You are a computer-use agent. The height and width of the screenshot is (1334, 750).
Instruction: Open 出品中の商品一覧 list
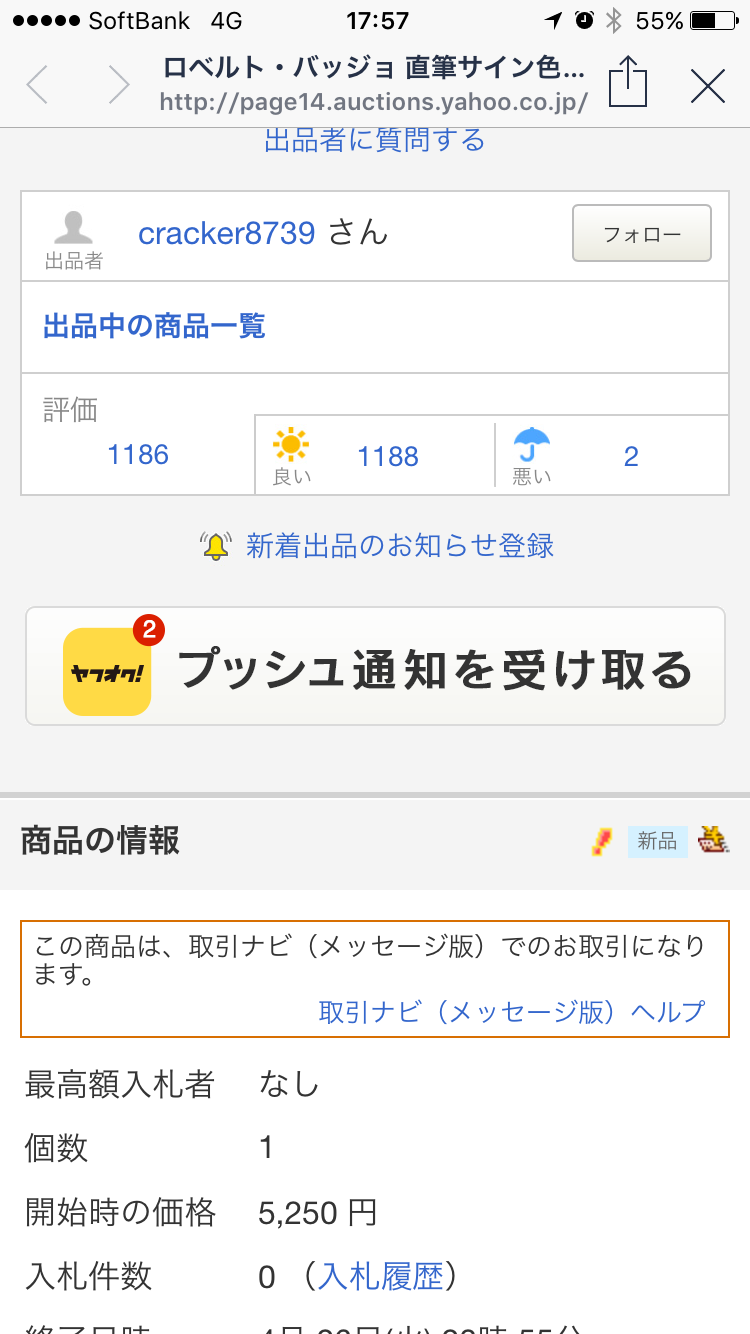154,327
